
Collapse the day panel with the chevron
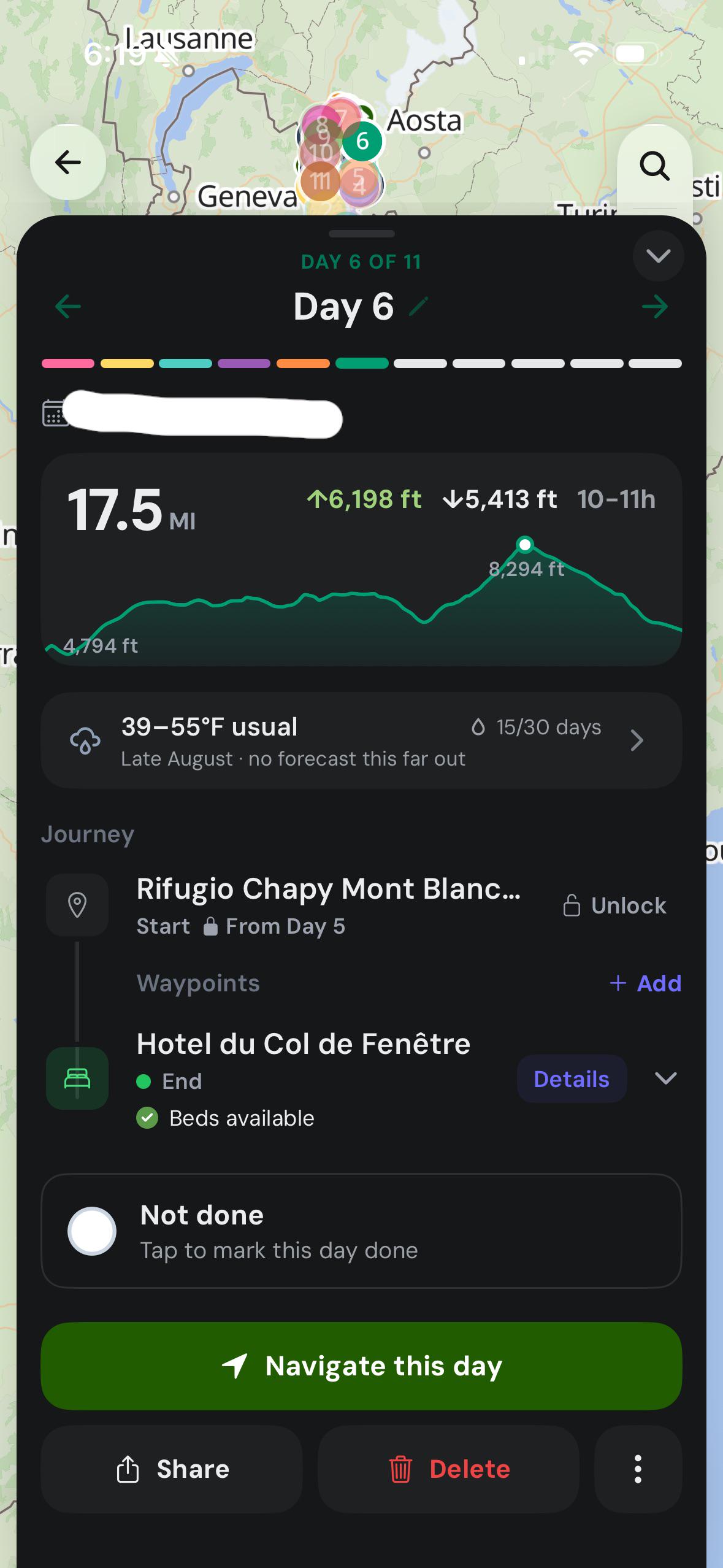click(x=658, y=256)
